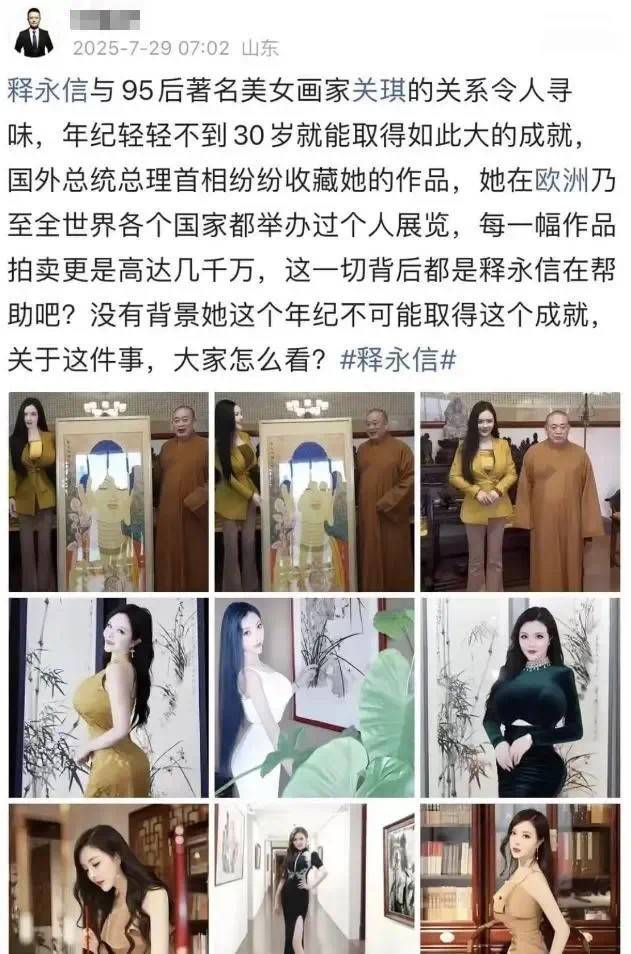631x954 pixels.
Task: View photo of woman in yellow dress by bamboo painting
Action: click(x=108, y=697)
